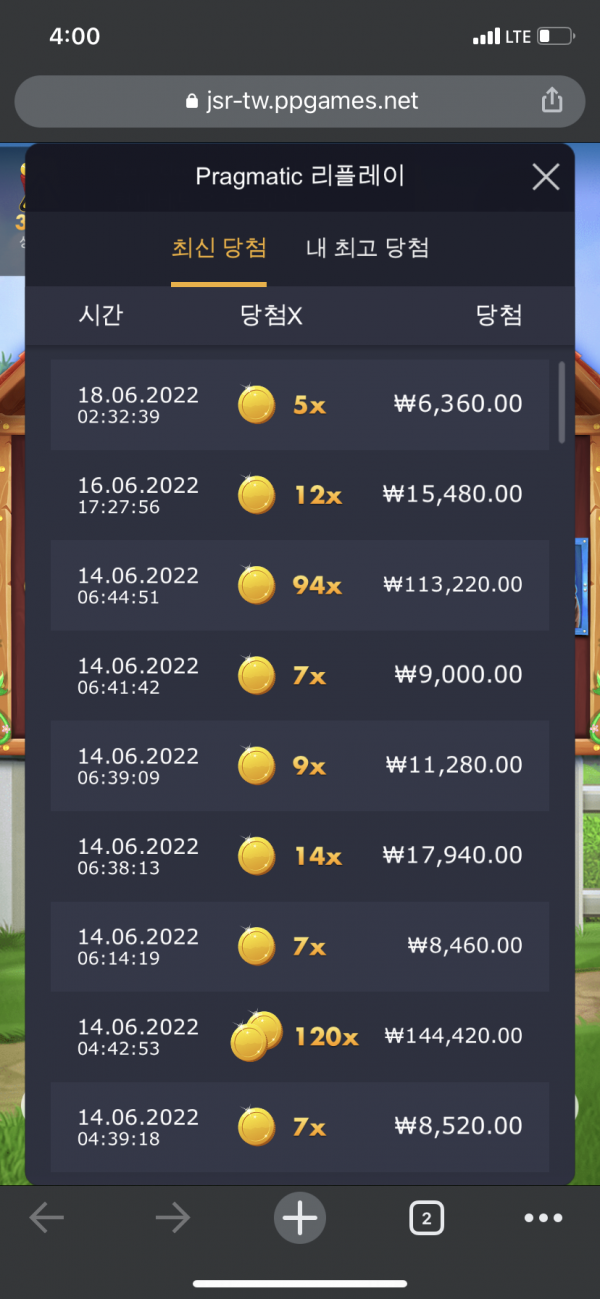Share the page from the address bar
Screen dimensions: 600x1299
click(x=551, y=101)
